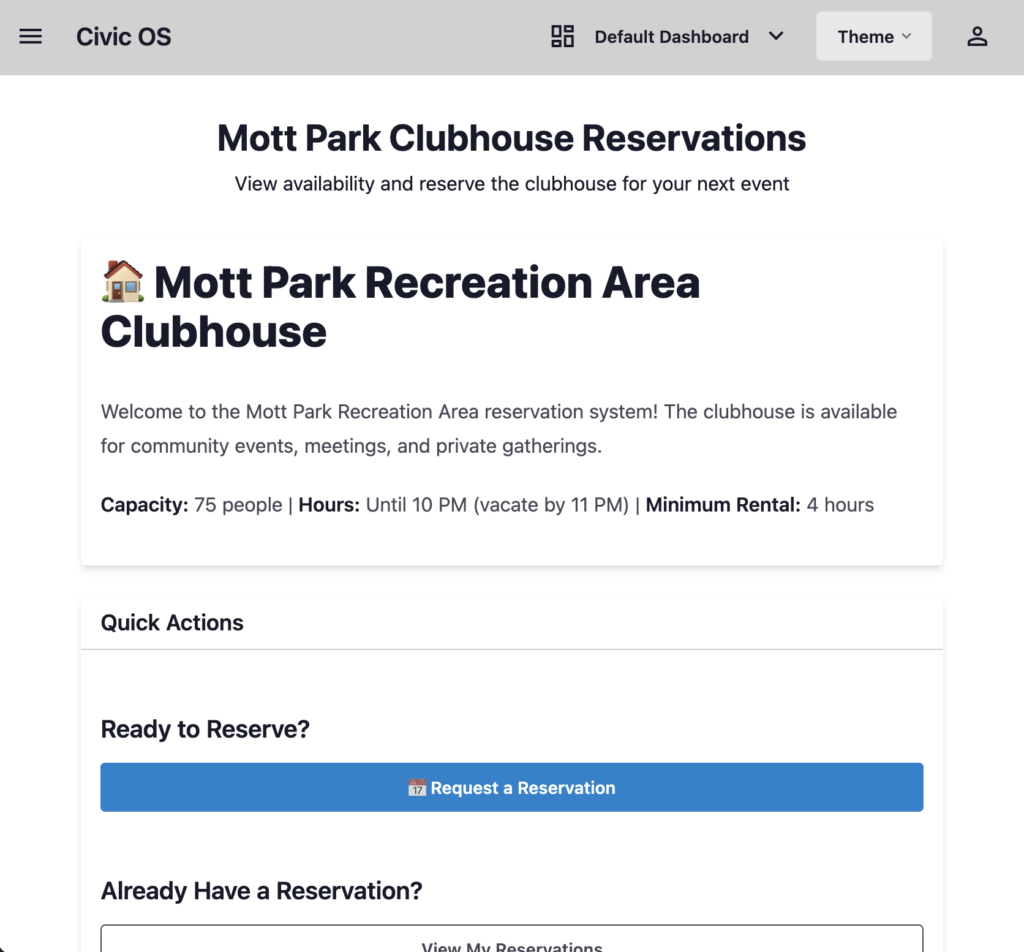Tap Request a Reservation button
The width and height of the screenshot is (1024, 952).
[511, 788]
